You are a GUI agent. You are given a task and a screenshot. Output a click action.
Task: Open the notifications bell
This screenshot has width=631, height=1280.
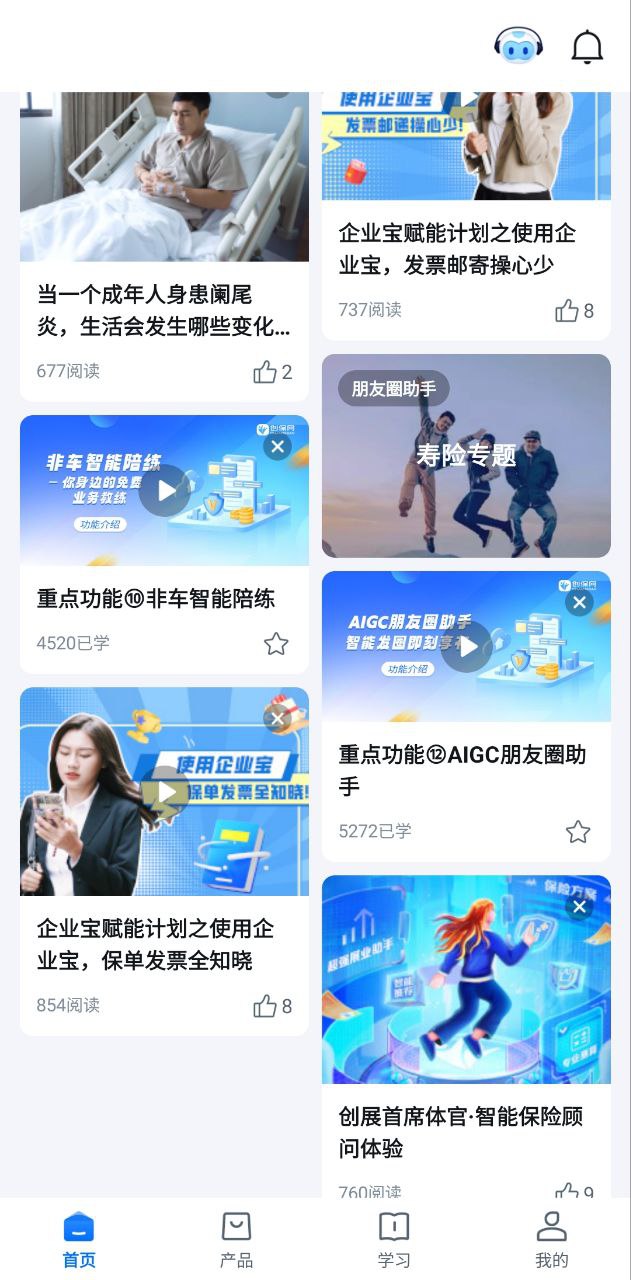pos(587,46)
